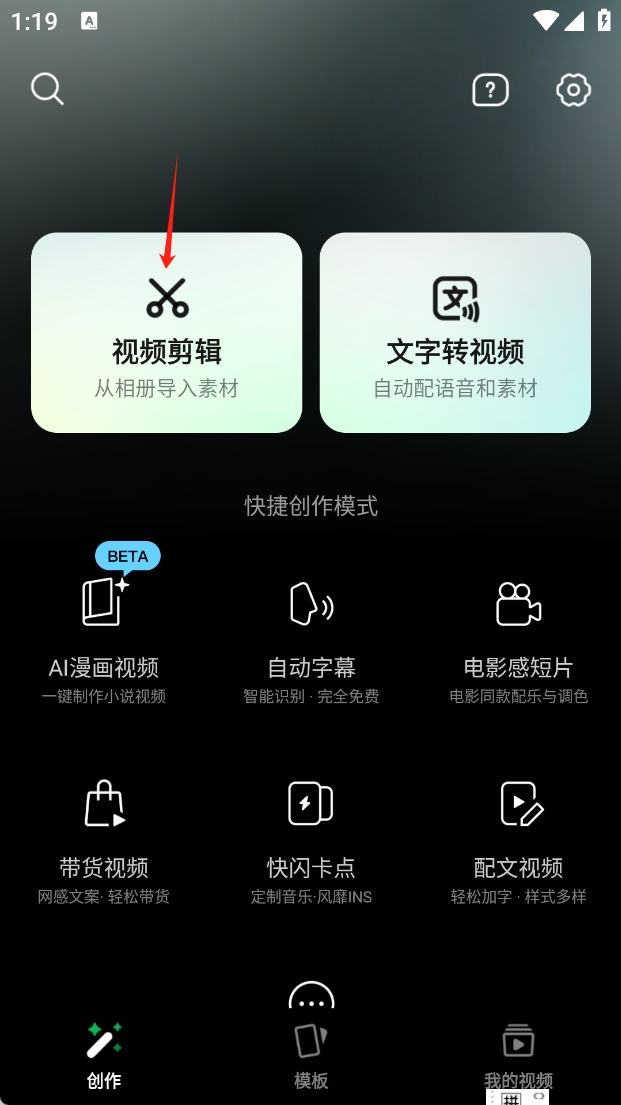Start 视频剪辑 from album
The image size is (621, 1105).
tap(166, 332)
